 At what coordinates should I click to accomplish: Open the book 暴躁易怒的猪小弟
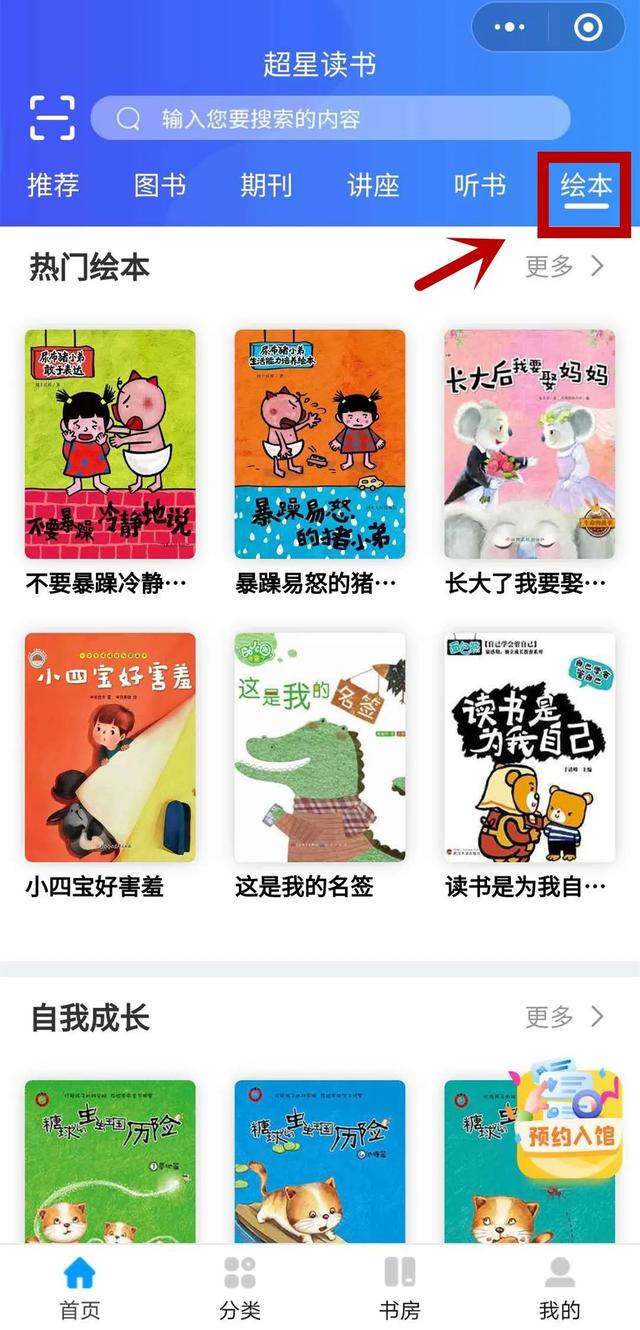click(x=320, y=444)
